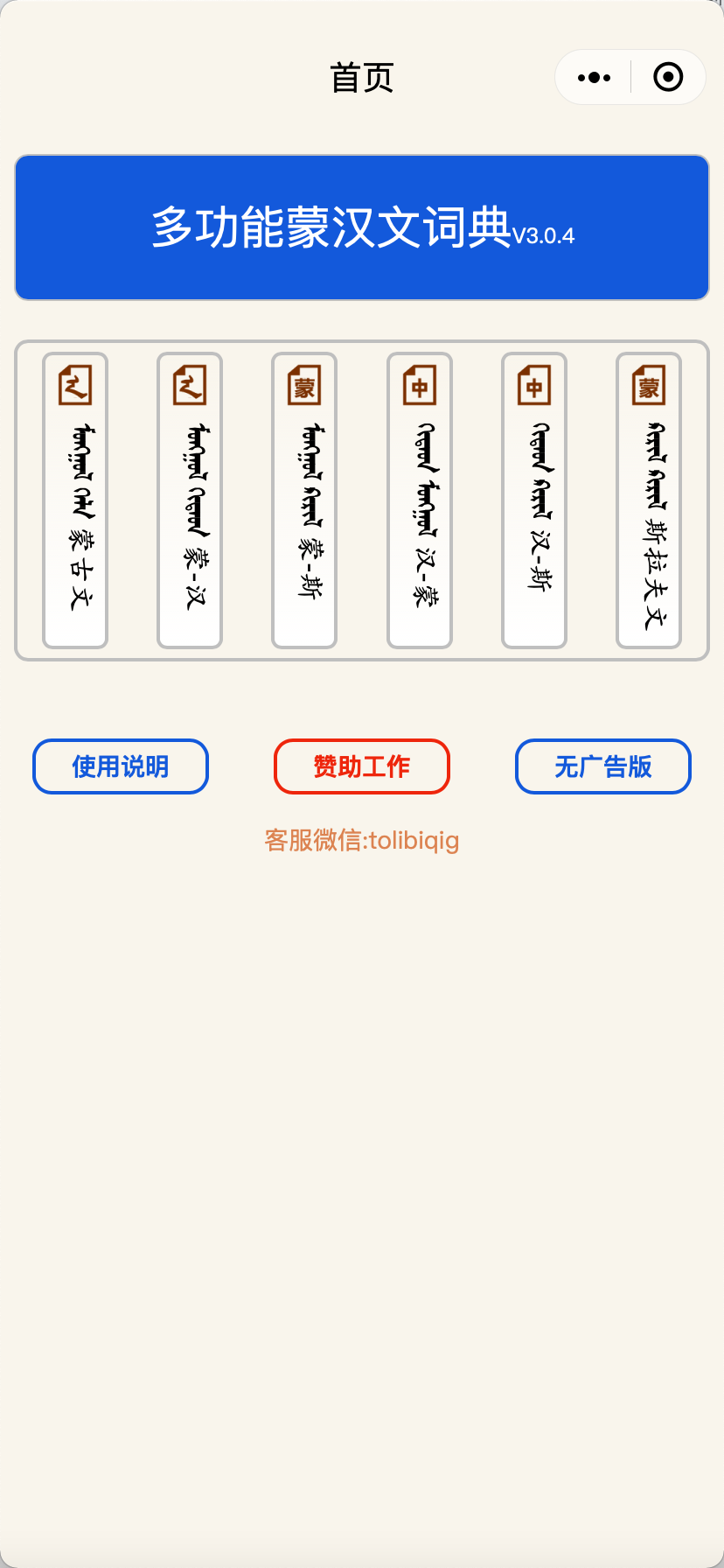Open the 无广告版 ad-free version button
The image size is (724, 1568).
click(602, 766)
